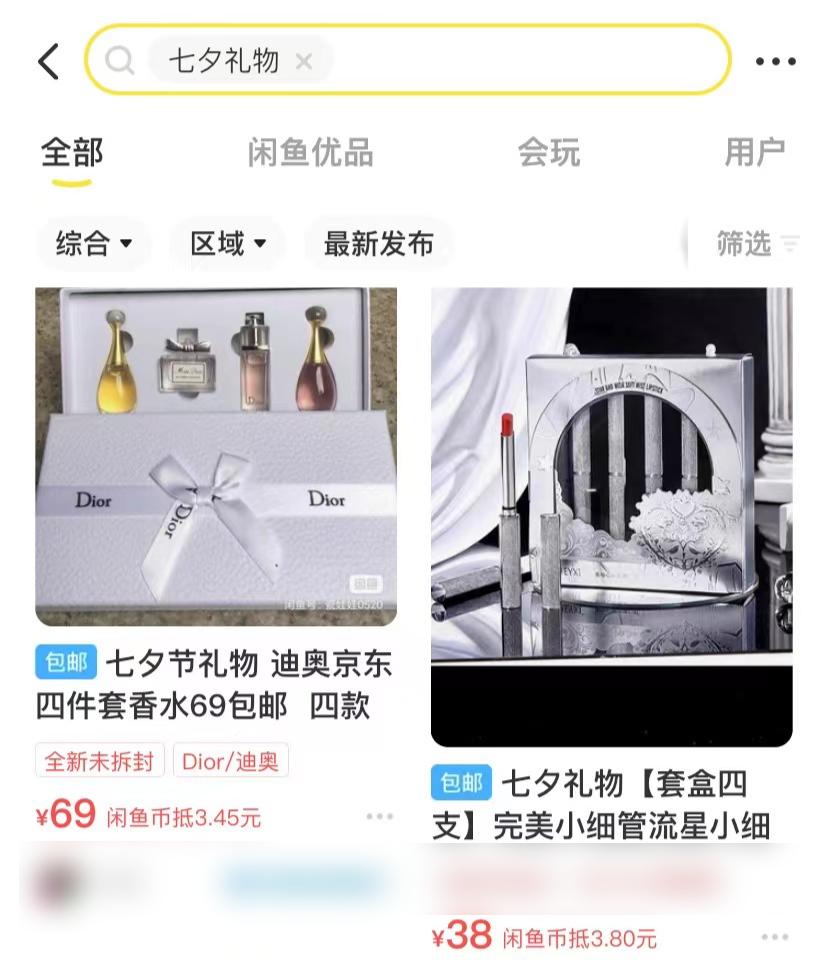
Task: Open more options for the ¥69 listing
Action: pos(380,817)
